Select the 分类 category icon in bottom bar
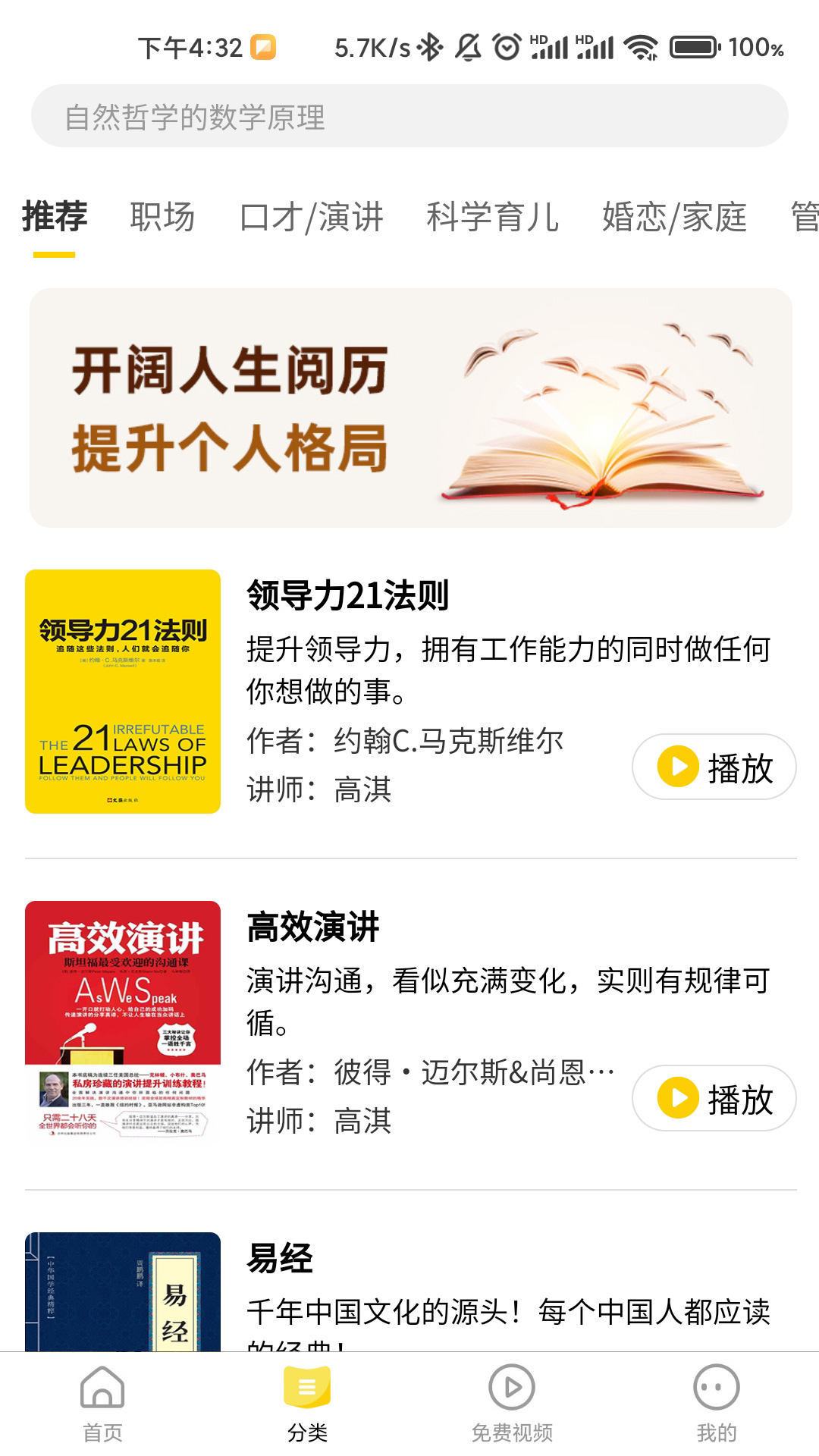 307,1407
